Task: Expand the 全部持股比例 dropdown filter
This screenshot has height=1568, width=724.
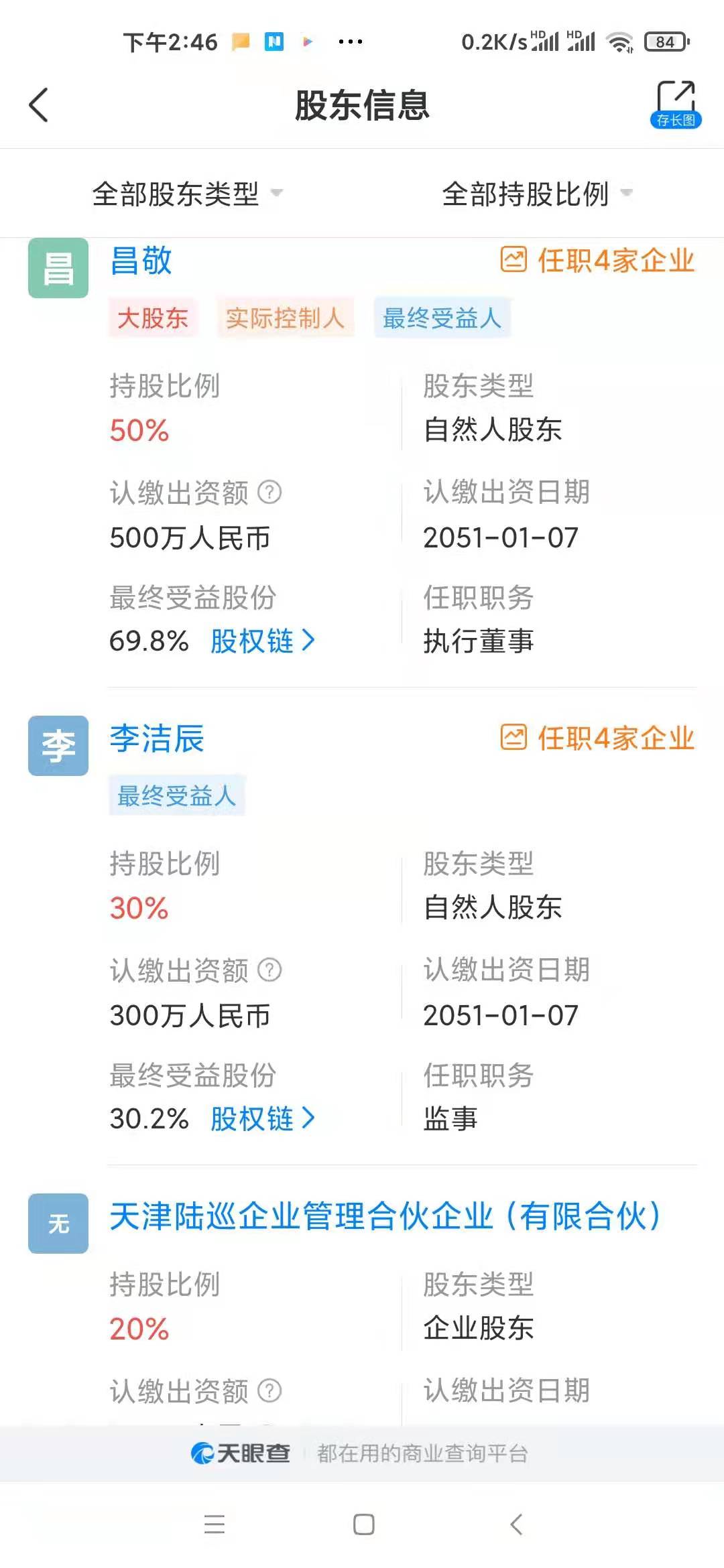Action: click(x=537, y=194)
